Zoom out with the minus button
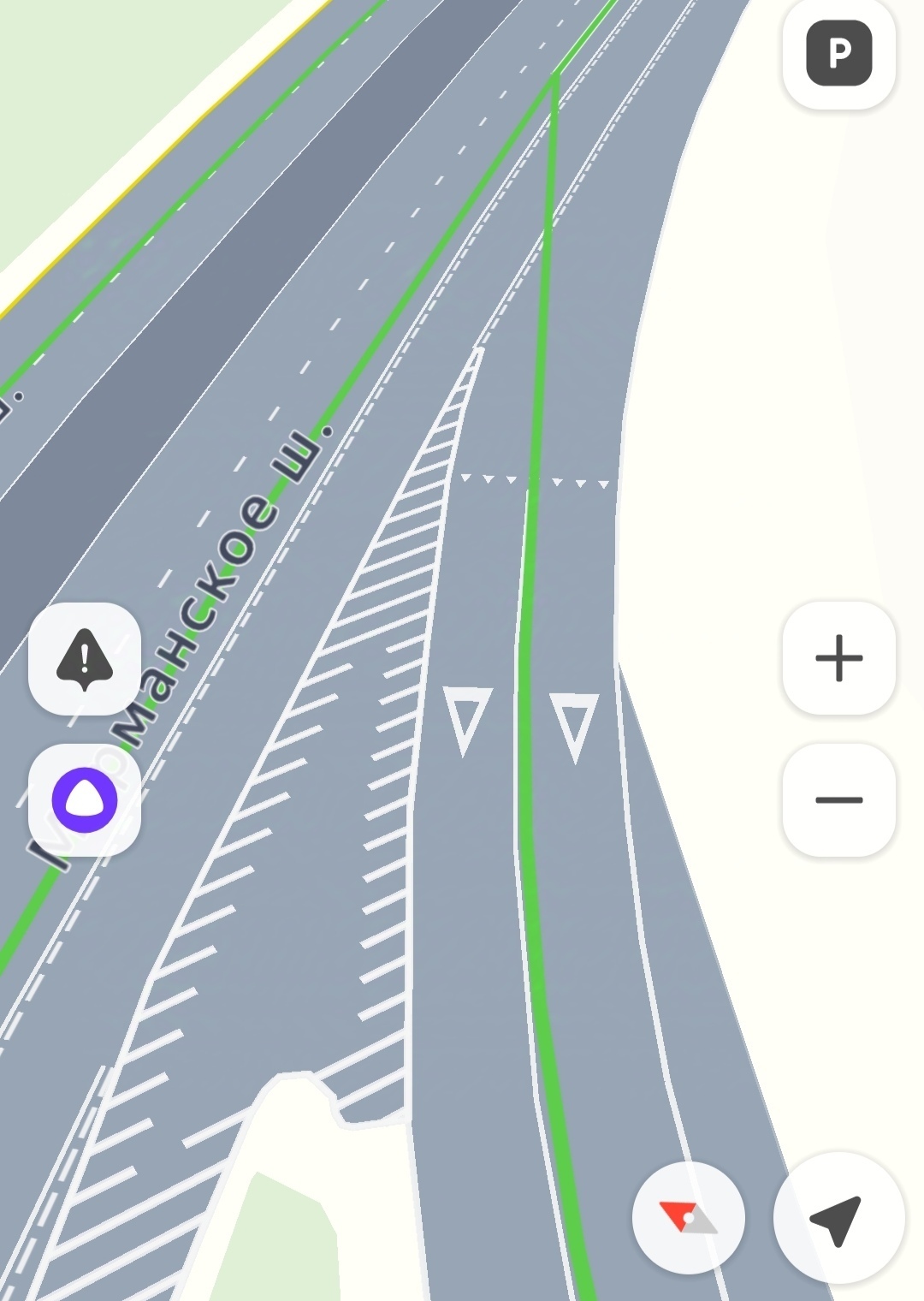Viewport: 924px width, 1301px height. [x=838, y=800]
